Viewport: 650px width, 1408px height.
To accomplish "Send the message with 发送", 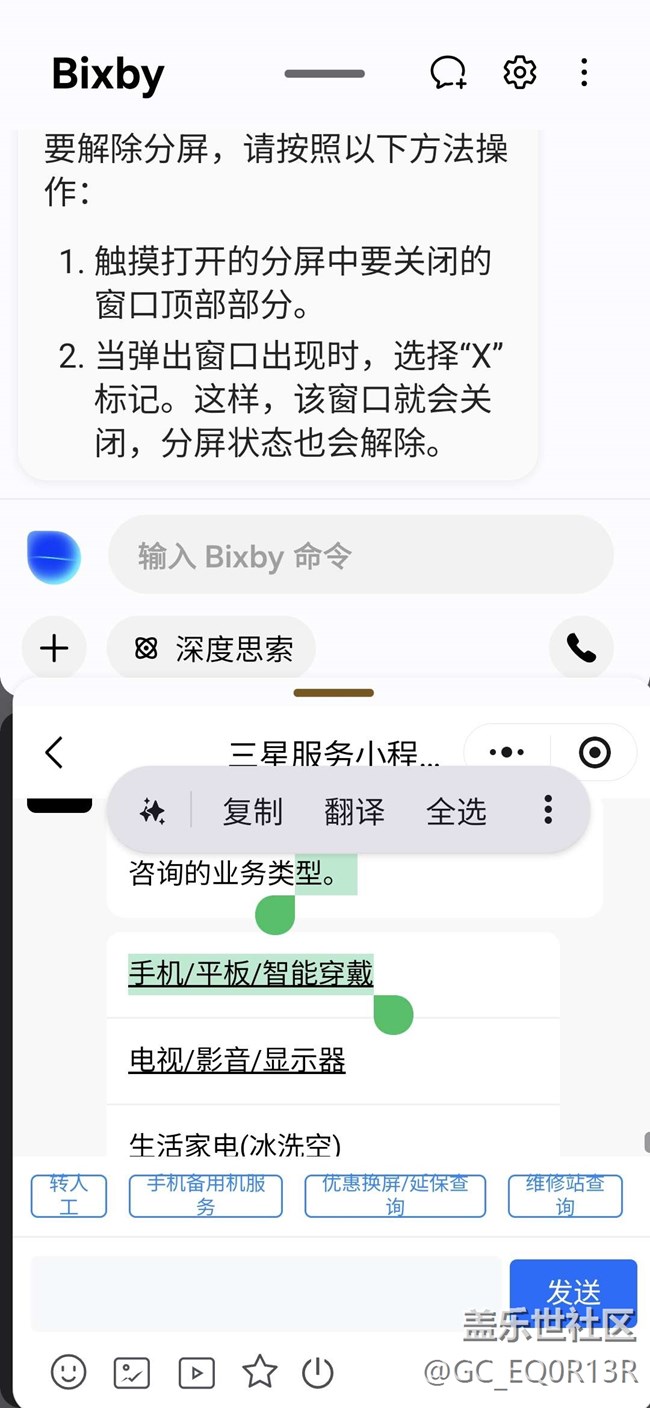I will [573, 1293].
